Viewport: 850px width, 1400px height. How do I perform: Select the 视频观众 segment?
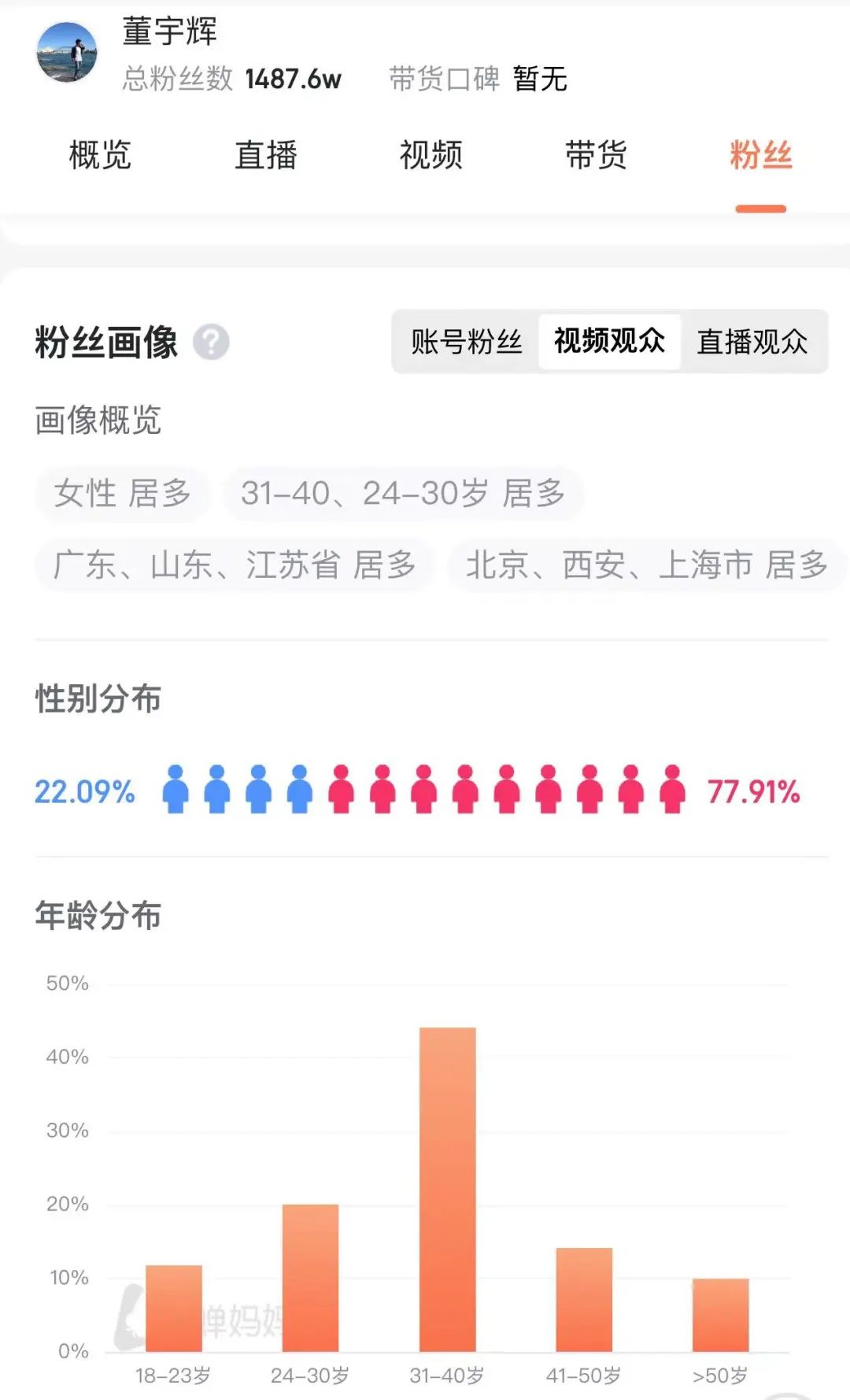(x=609, y=342)
